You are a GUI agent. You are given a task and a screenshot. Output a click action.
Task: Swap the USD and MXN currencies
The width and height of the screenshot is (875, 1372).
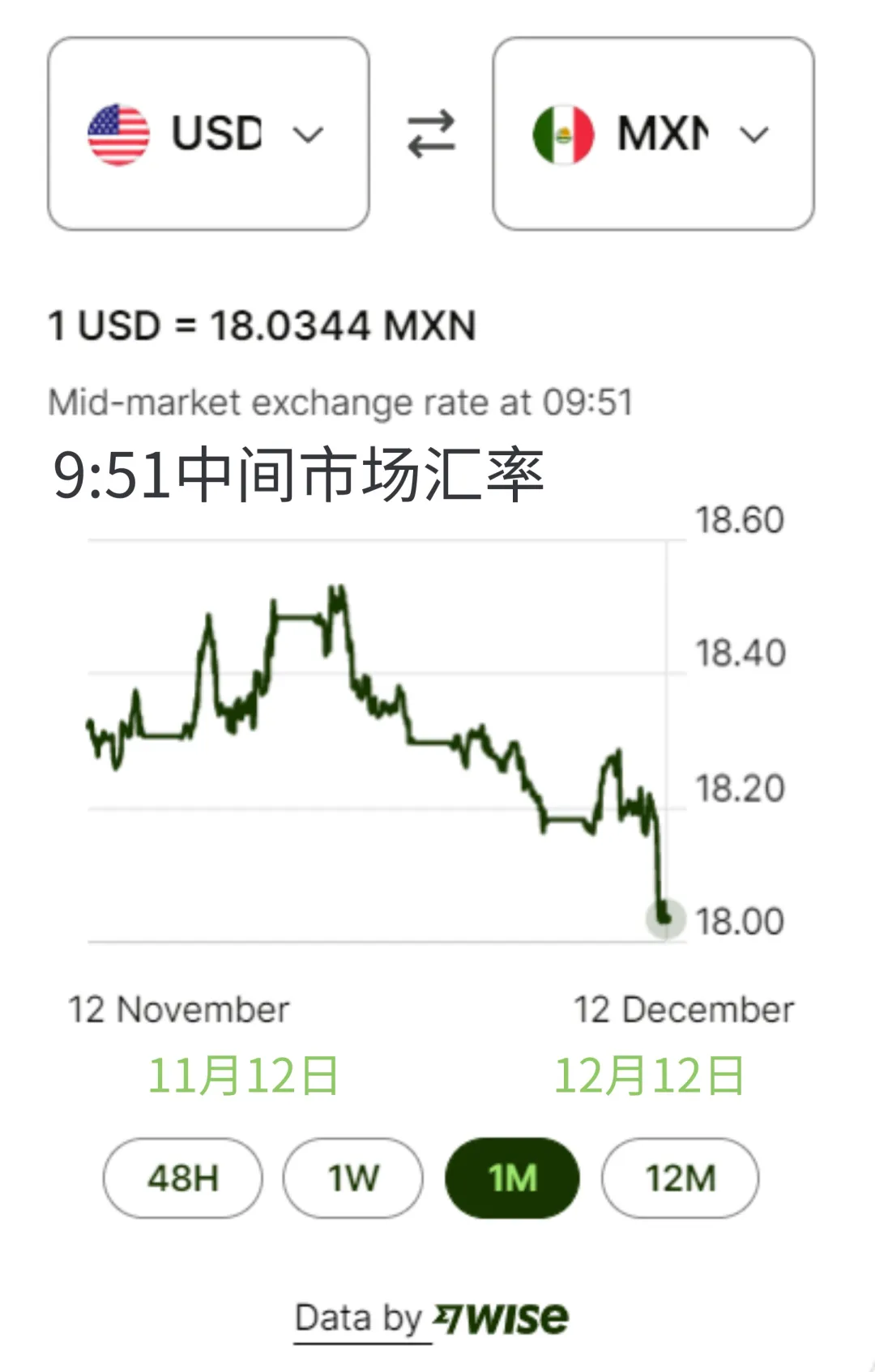(431, 134)
